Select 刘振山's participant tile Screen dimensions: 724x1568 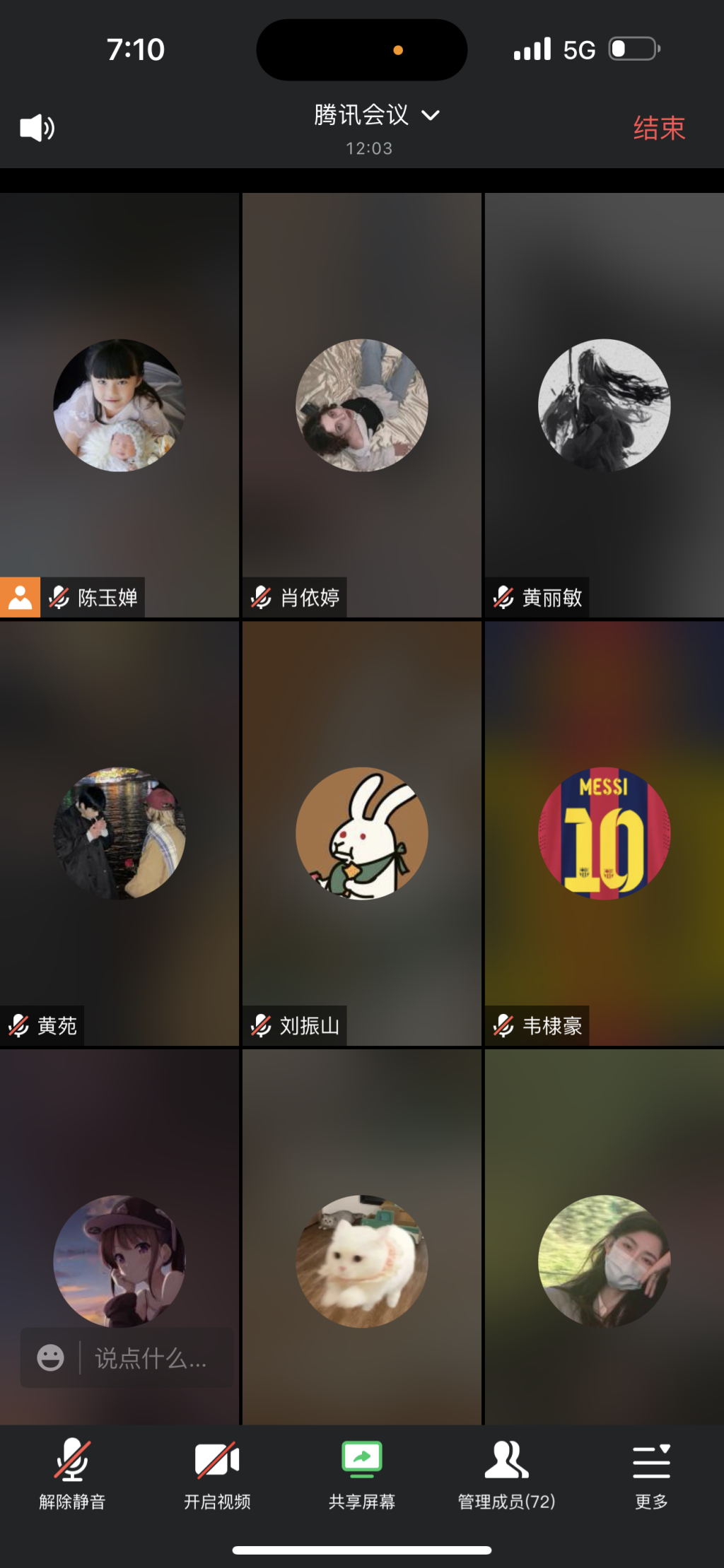(362, 833)
